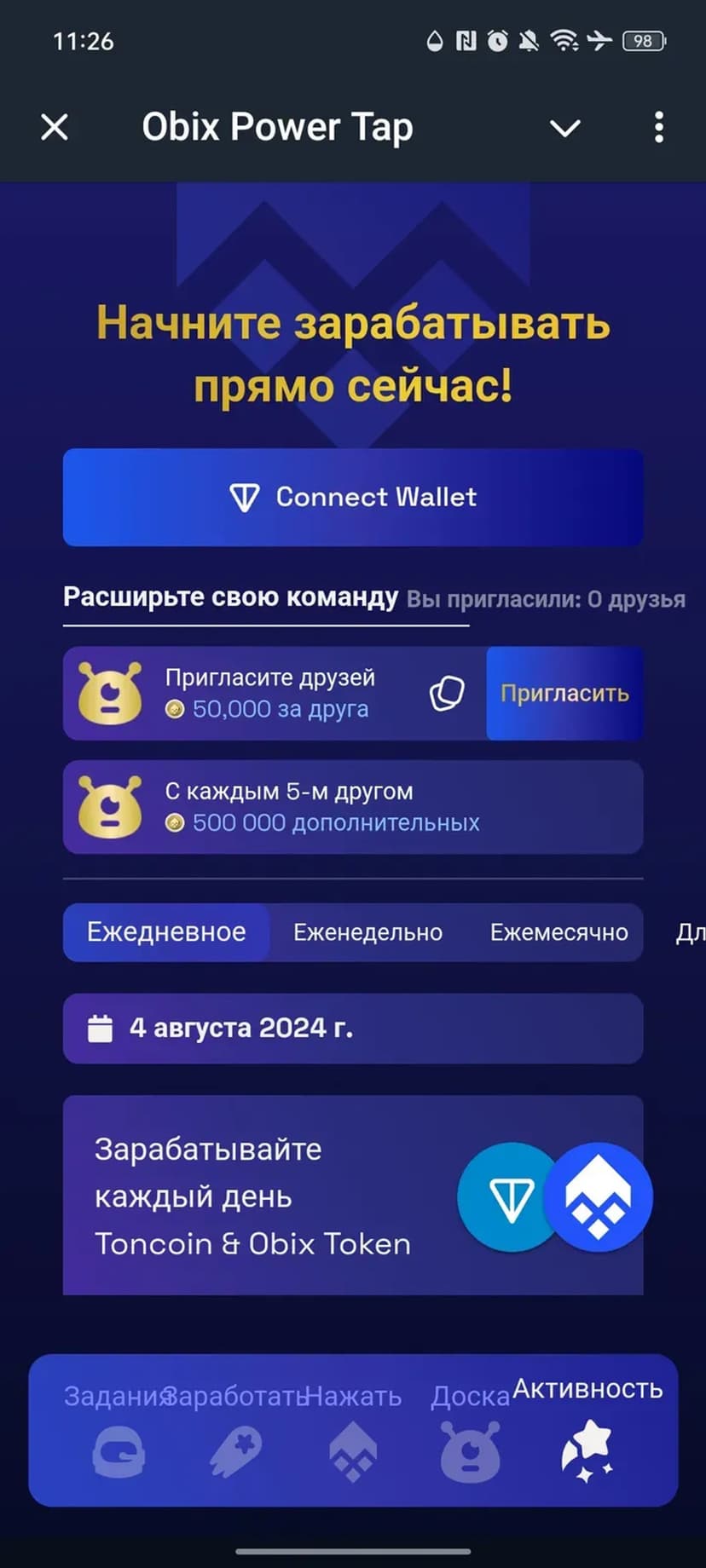Go to the Задания tab
706x1568 pixels.
tap(118, 1433)
